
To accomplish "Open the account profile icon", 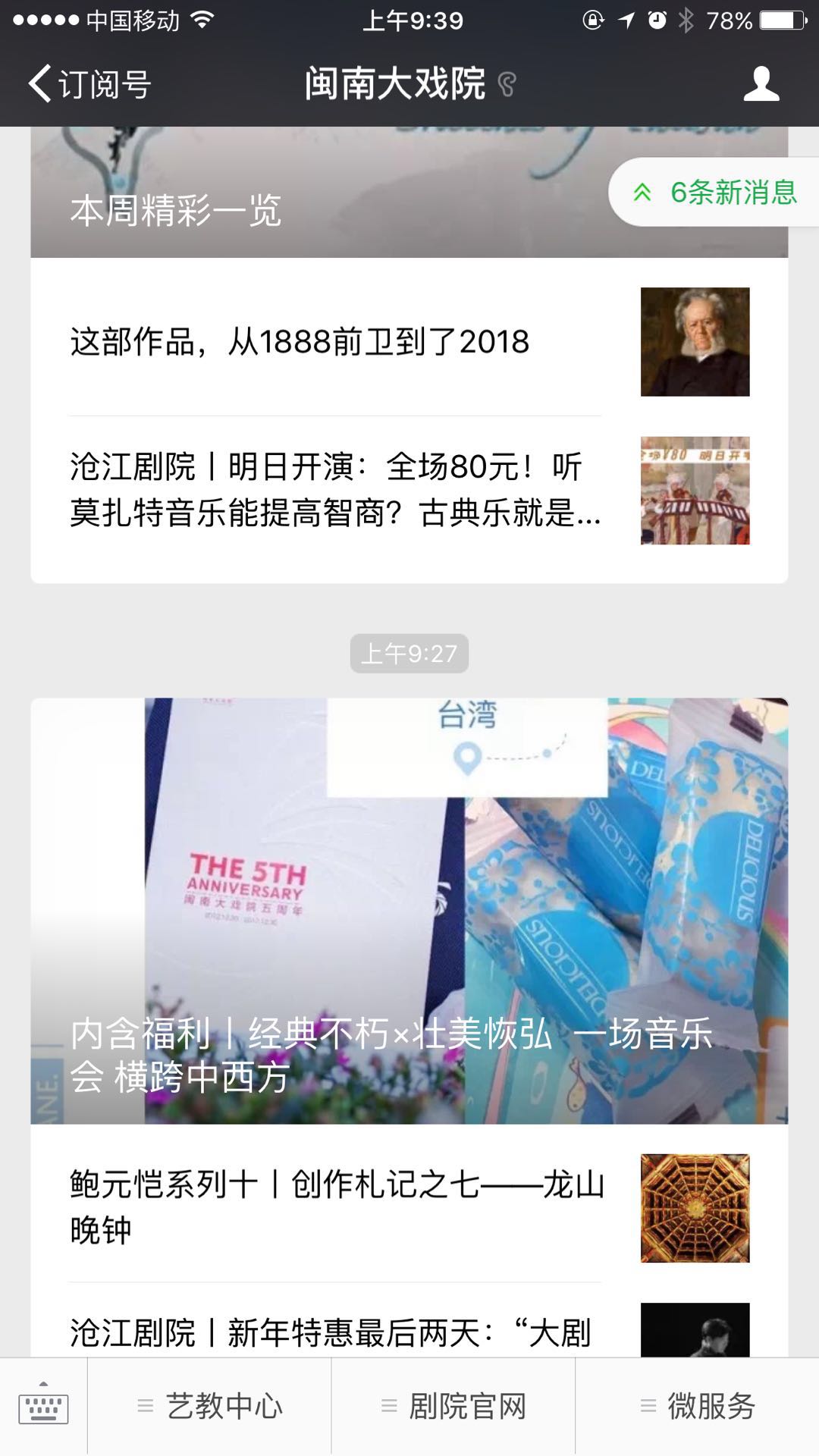I will click(x=761, y=83).
